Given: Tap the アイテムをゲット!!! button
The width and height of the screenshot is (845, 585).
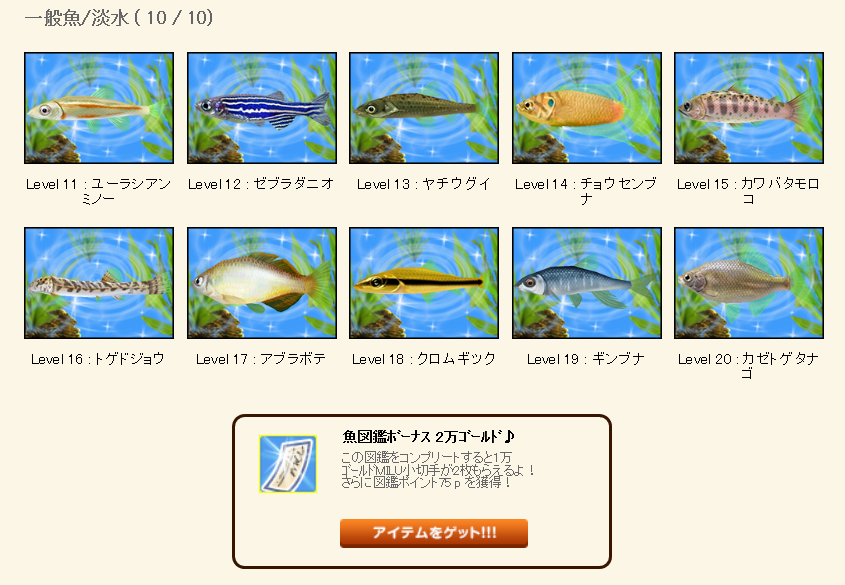Looking at the screenshot, I should (434, 533).
